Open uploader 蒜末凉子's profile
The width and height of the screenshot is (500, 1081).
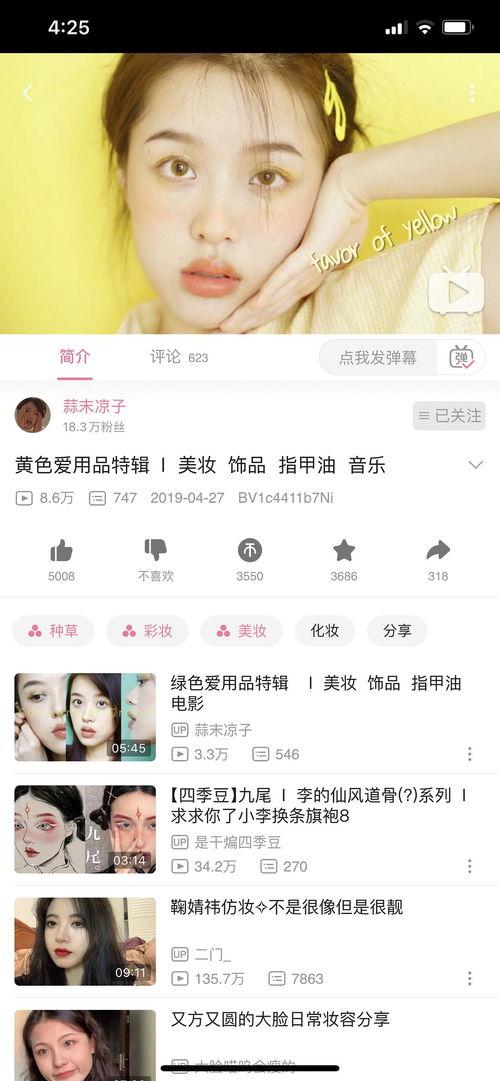point(32,415)
